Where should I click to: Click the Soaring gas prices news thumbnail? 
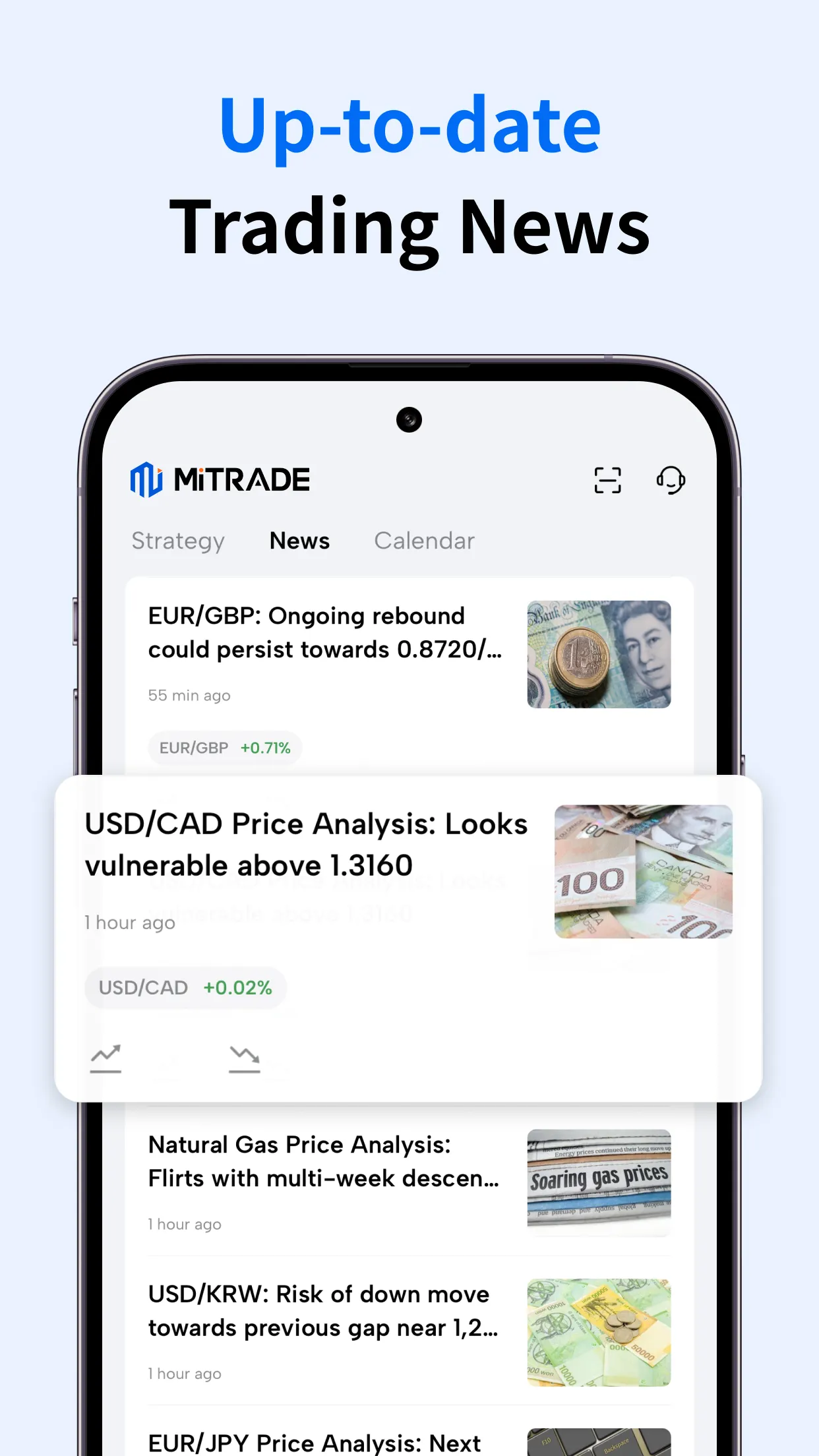598,1180
